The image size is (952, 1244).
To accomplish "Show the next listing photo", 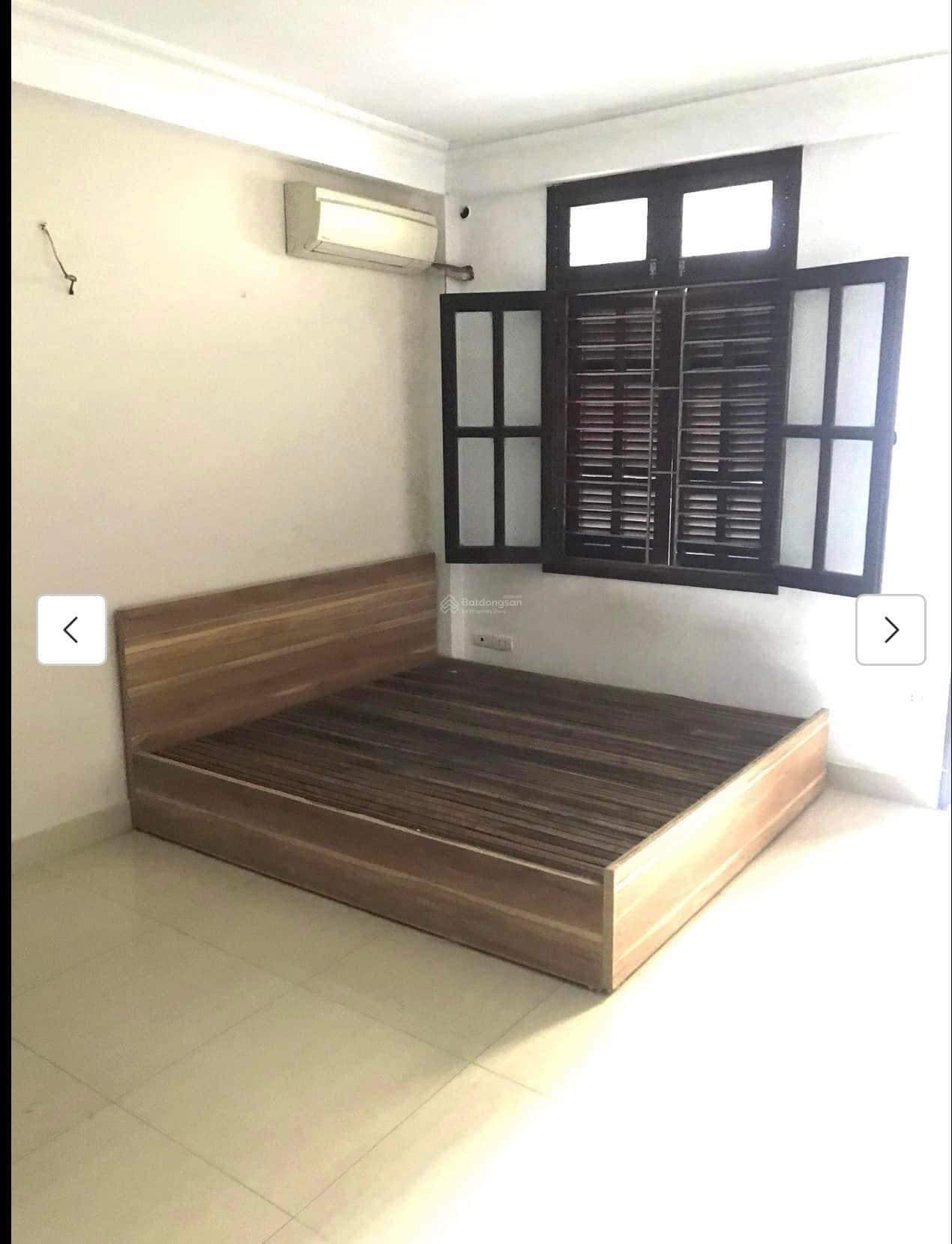I will (891, 630).
